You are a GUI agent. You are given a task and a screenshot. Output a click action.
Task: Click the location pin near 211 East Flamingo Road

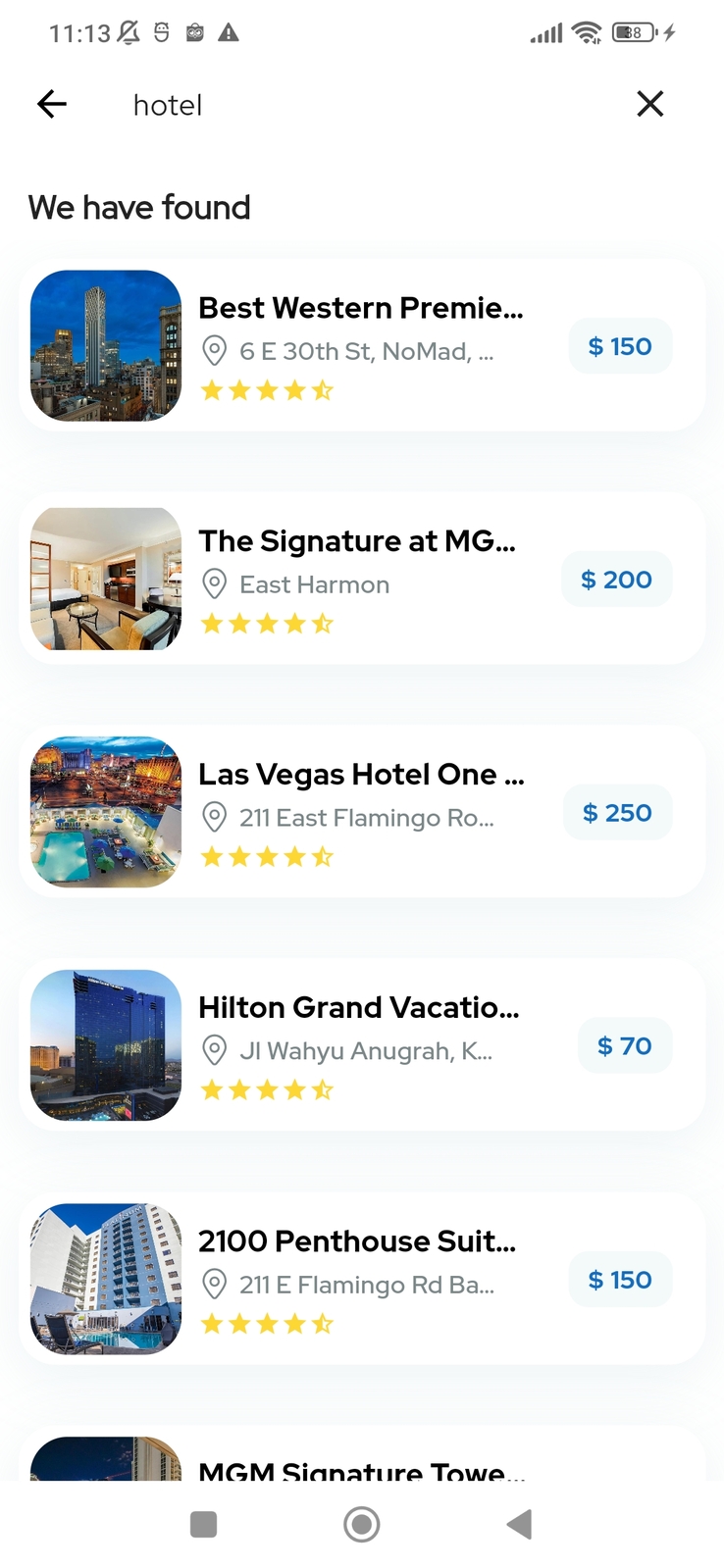214,817
